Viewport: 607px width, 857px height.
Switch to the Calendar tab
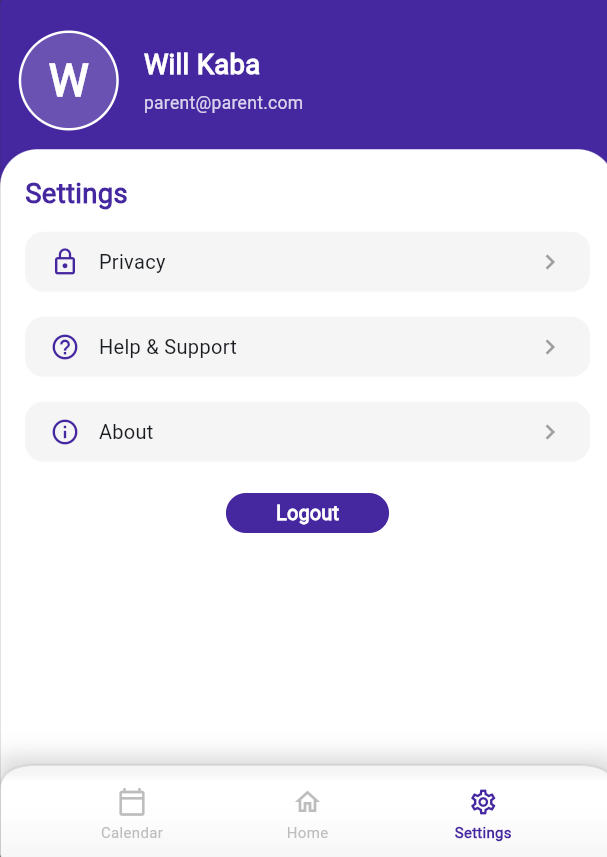[x=132, y=814]
